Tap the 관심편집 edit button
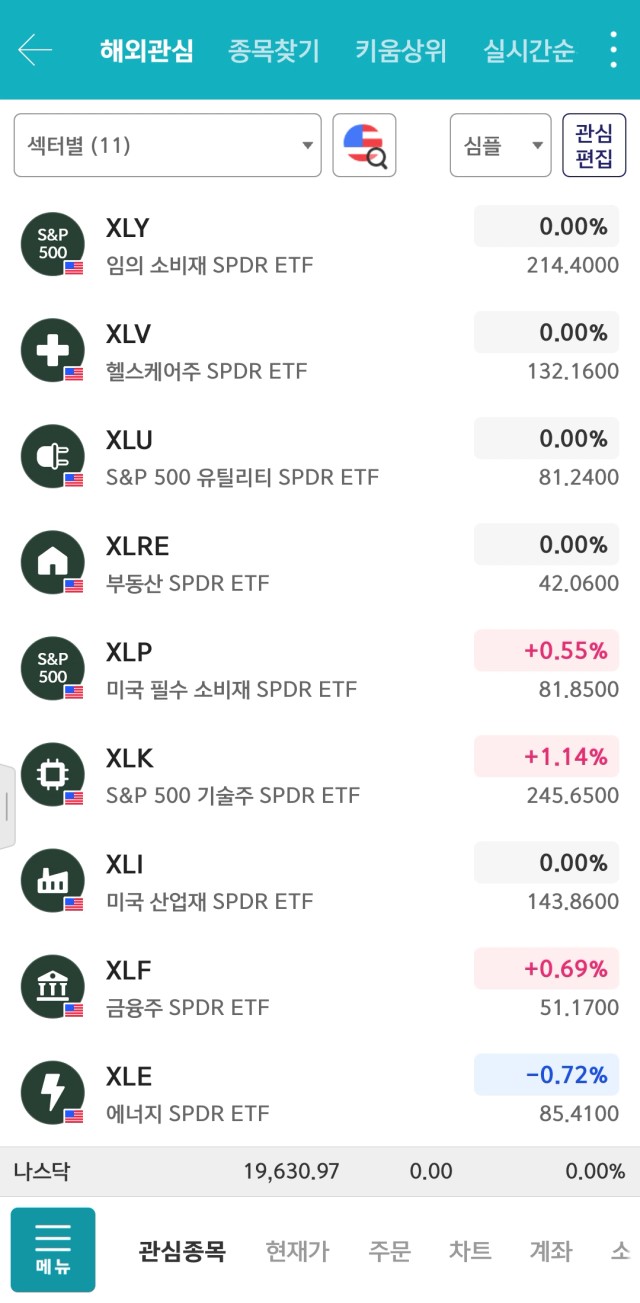The width and height of the screenshot is (640, 1303). click(594, 145)
